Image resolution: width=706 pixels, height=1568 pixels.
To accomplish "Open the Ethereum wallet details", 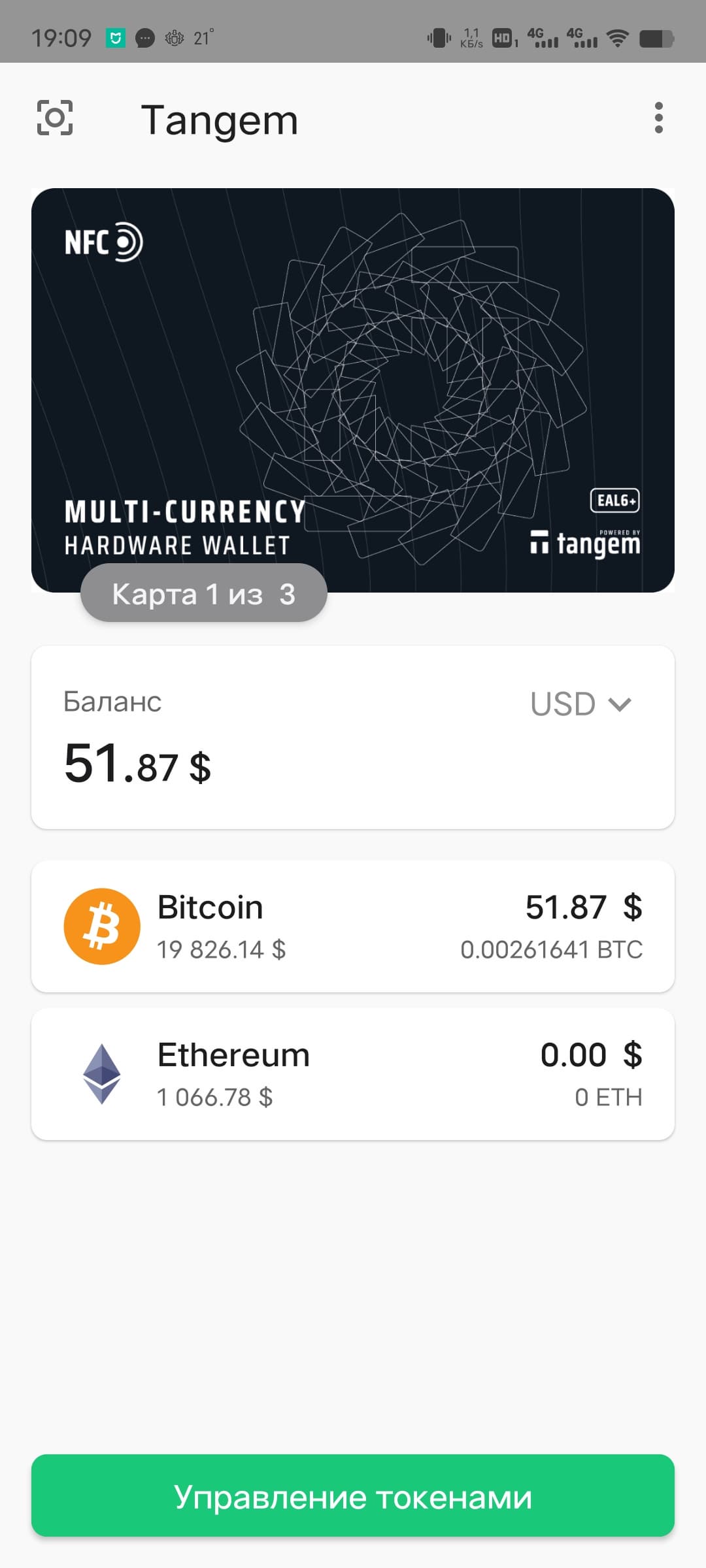I will pos(353,1074).
